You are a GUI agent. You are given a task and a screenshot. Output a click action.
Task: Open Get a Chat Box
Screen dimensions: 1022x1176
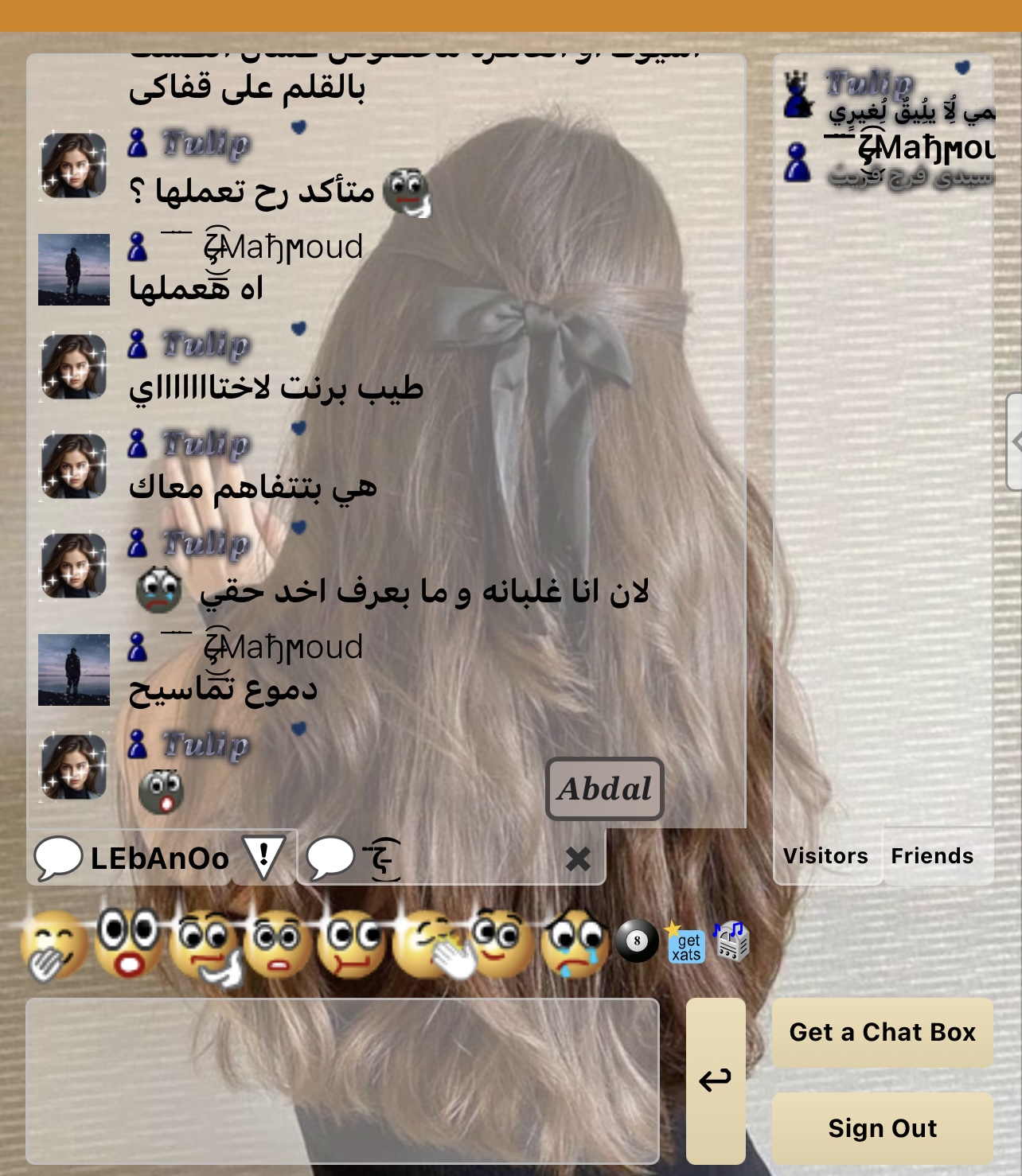[882, 1032]
